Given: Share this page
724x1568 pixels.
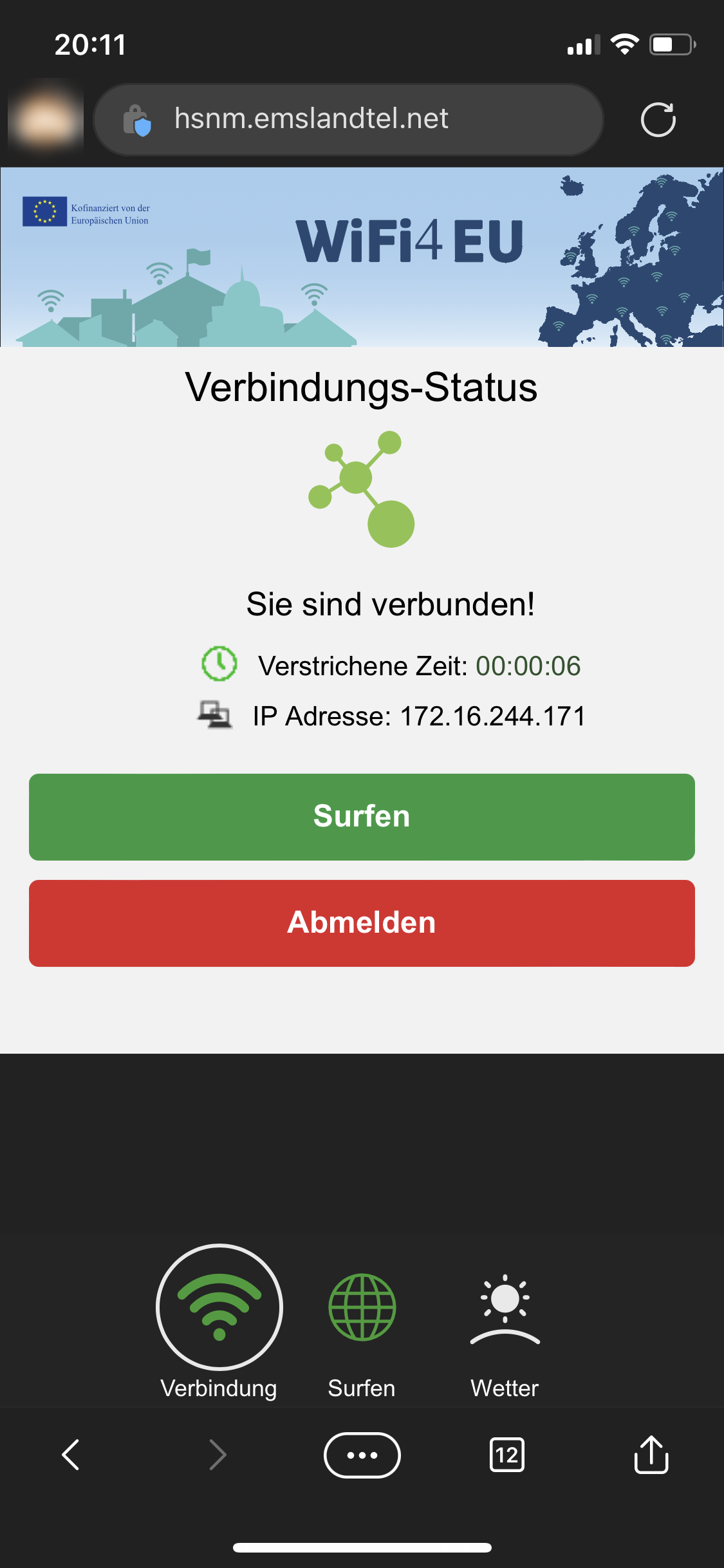Looking at the screenshot, I should click(x=651, y=1455).
